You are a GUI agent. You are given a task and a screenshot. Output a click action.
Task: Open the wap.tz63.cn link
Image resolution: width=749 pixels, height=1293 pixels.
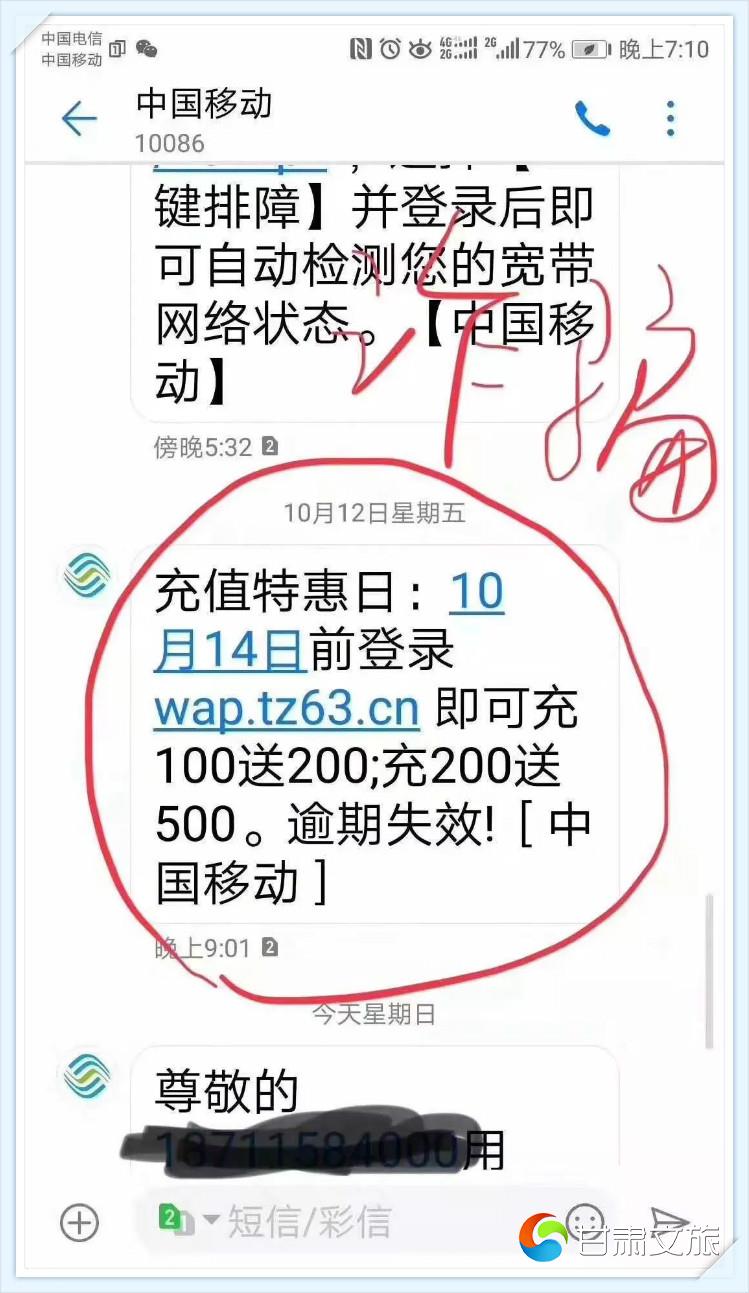pos(286,709)
